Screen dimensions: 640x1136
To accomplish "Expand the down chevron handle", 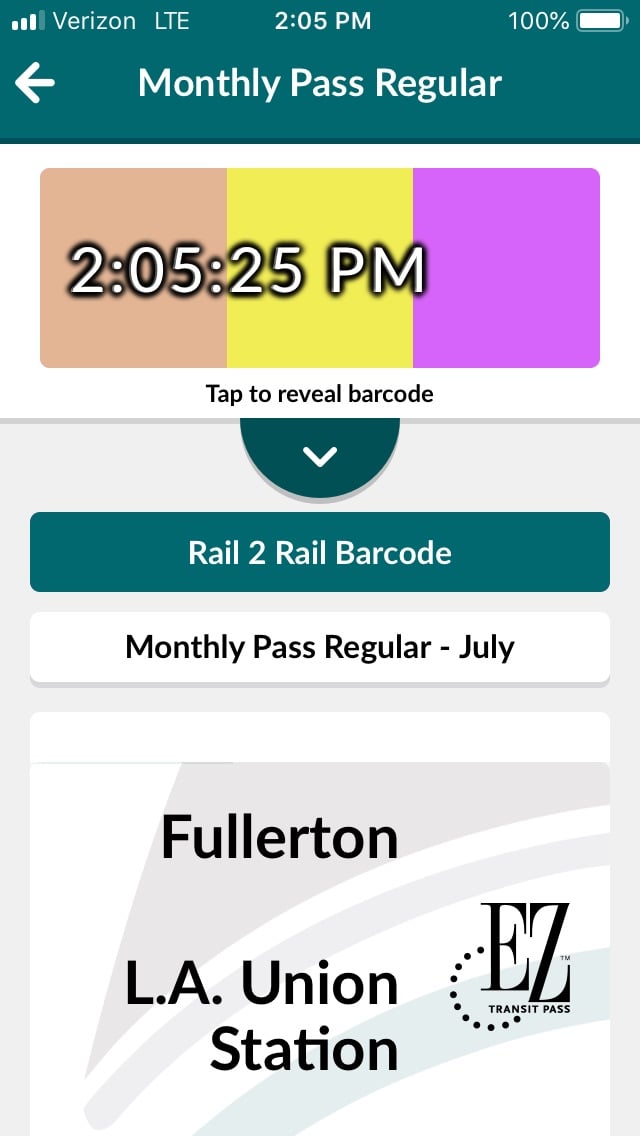I will [320, 456].
